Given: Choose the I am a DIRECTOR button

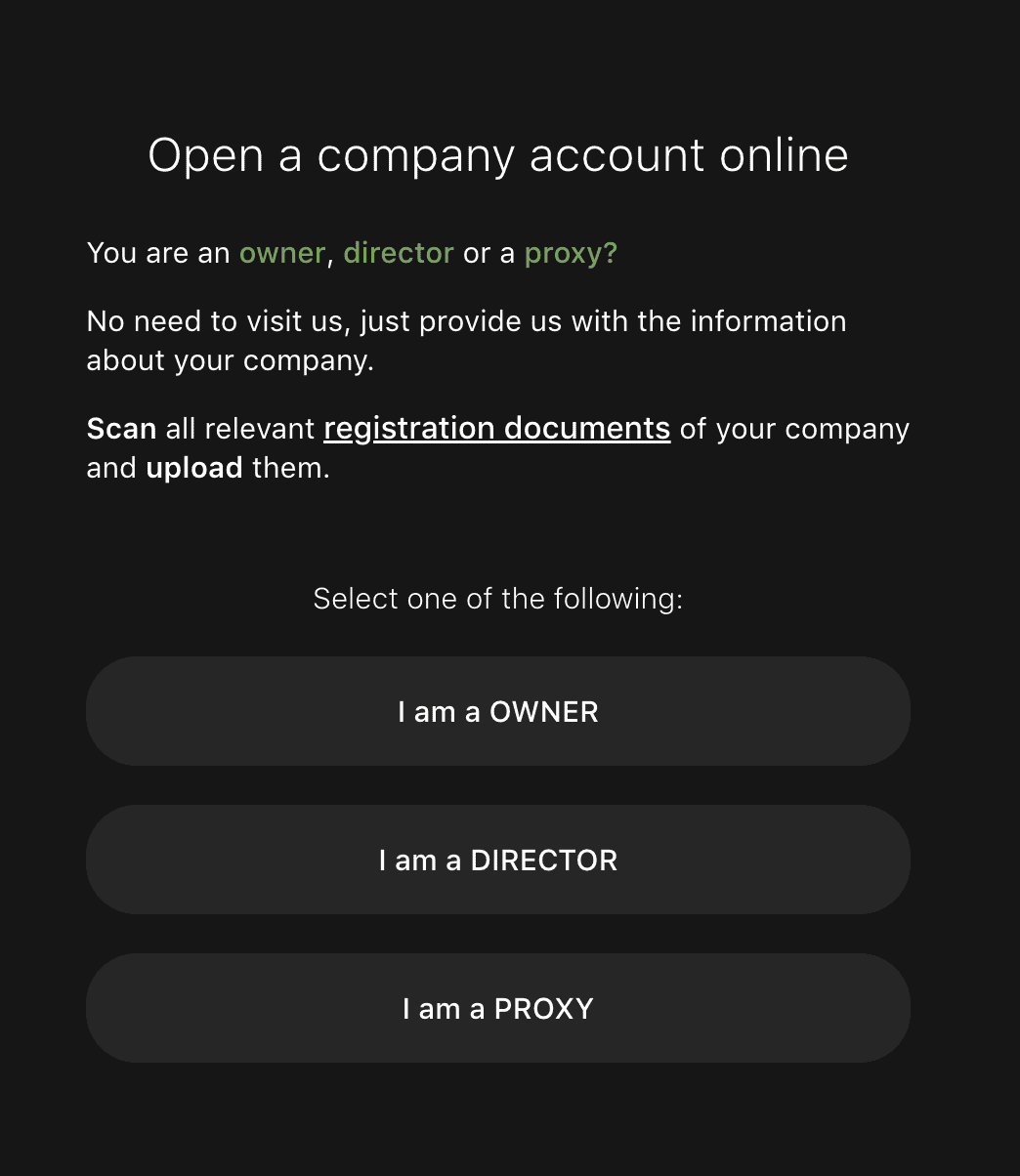Looking at the screenshot, I should pyautogui.click(x=498, y=860).
